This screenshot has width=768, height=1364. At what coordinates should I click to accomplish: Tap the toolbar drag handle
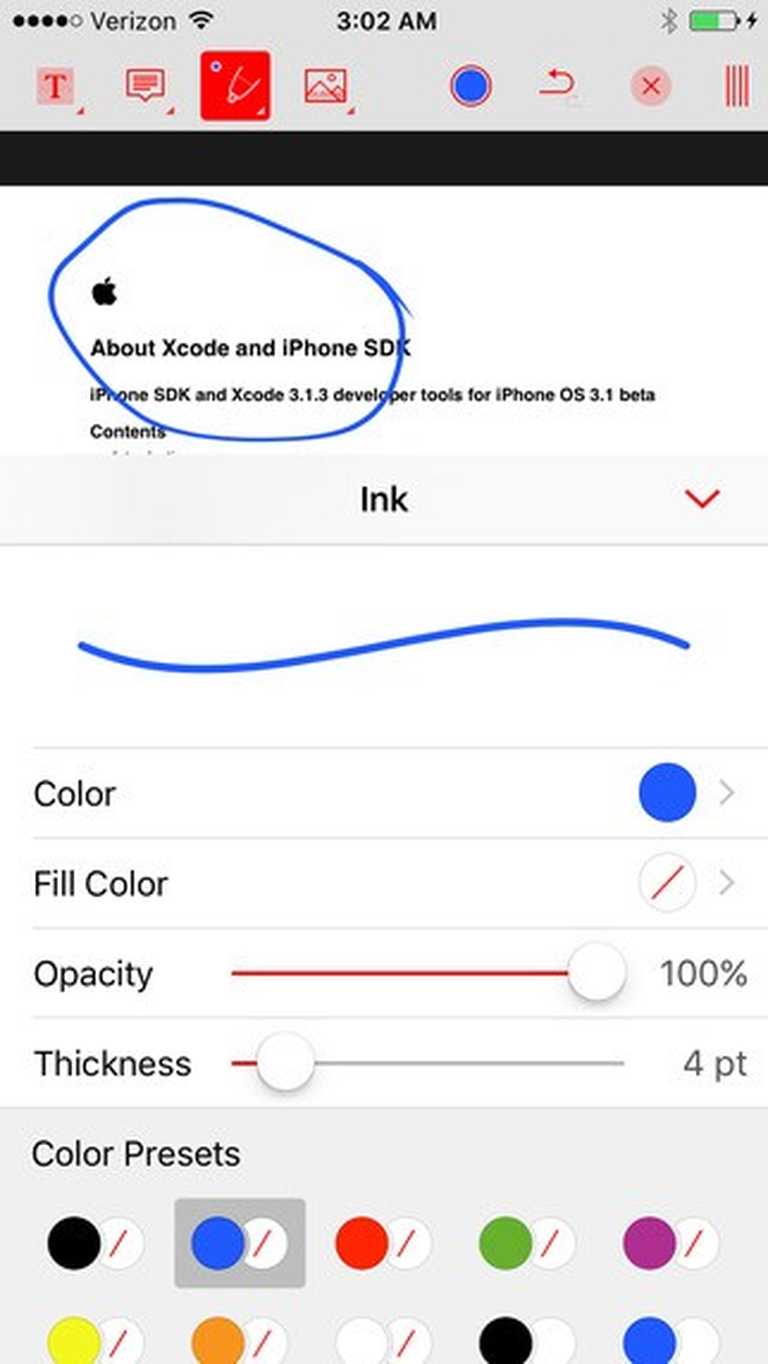click(737, 87)
